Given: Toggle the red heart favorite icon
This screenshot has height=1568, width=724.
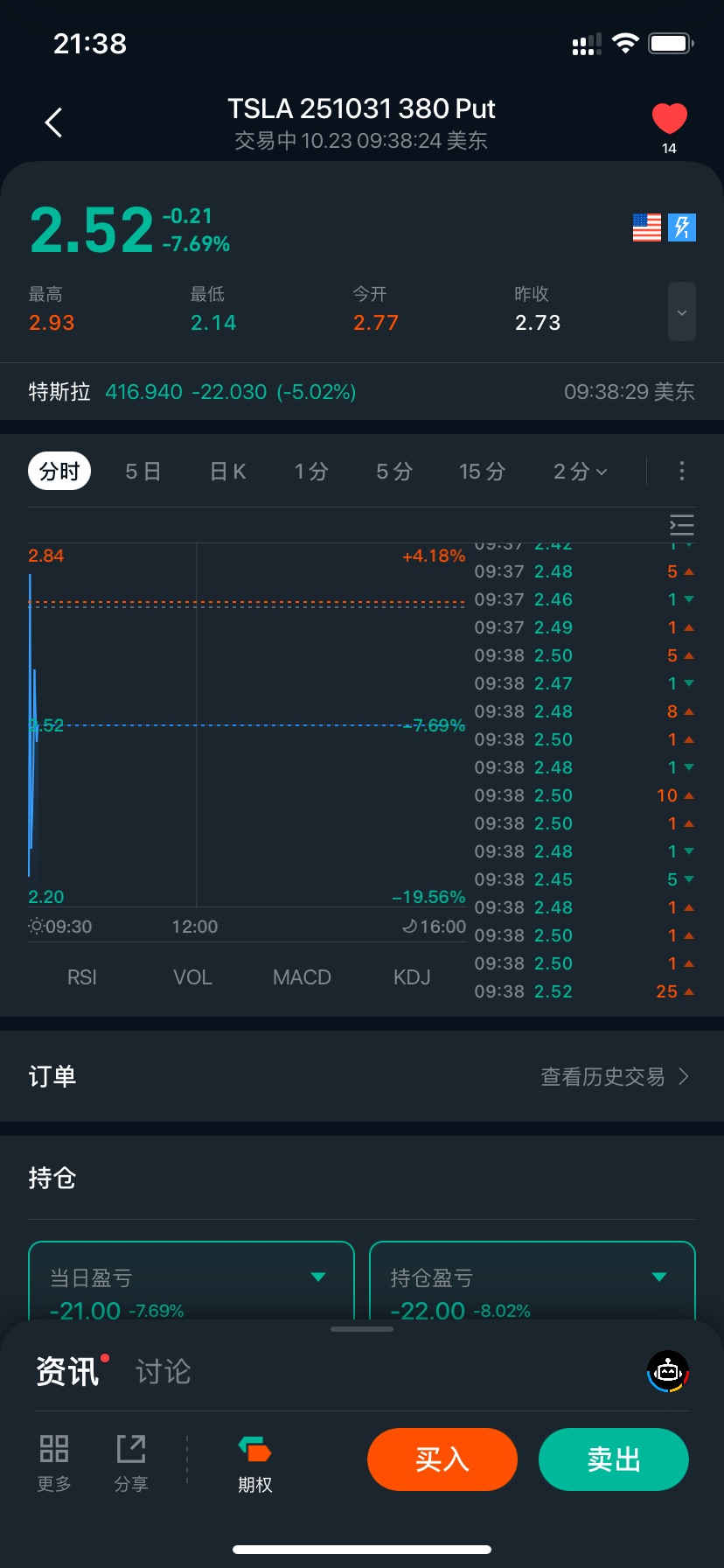Looking at the screenshot, I should pos(669,119).
